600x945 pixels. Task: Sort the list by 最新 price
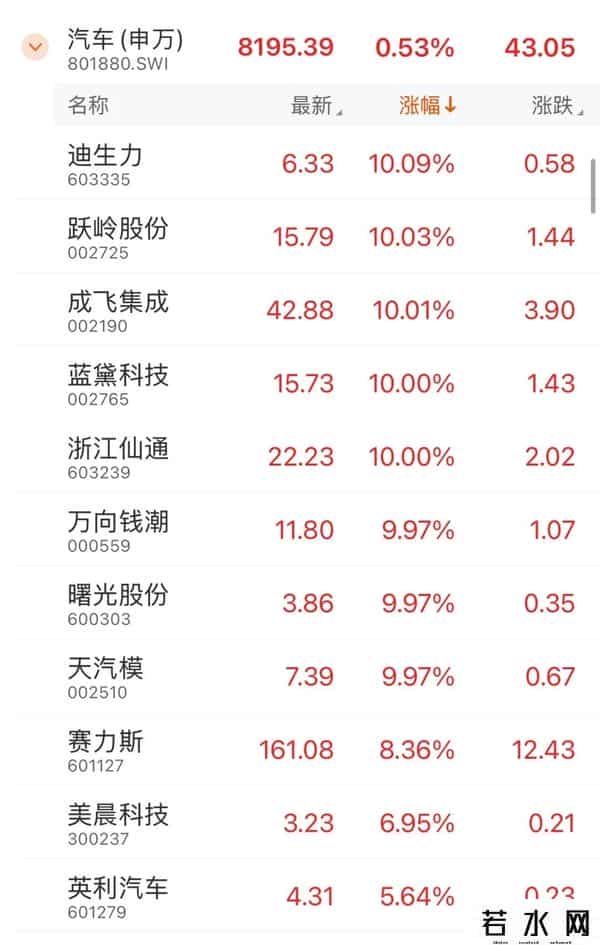315,106
